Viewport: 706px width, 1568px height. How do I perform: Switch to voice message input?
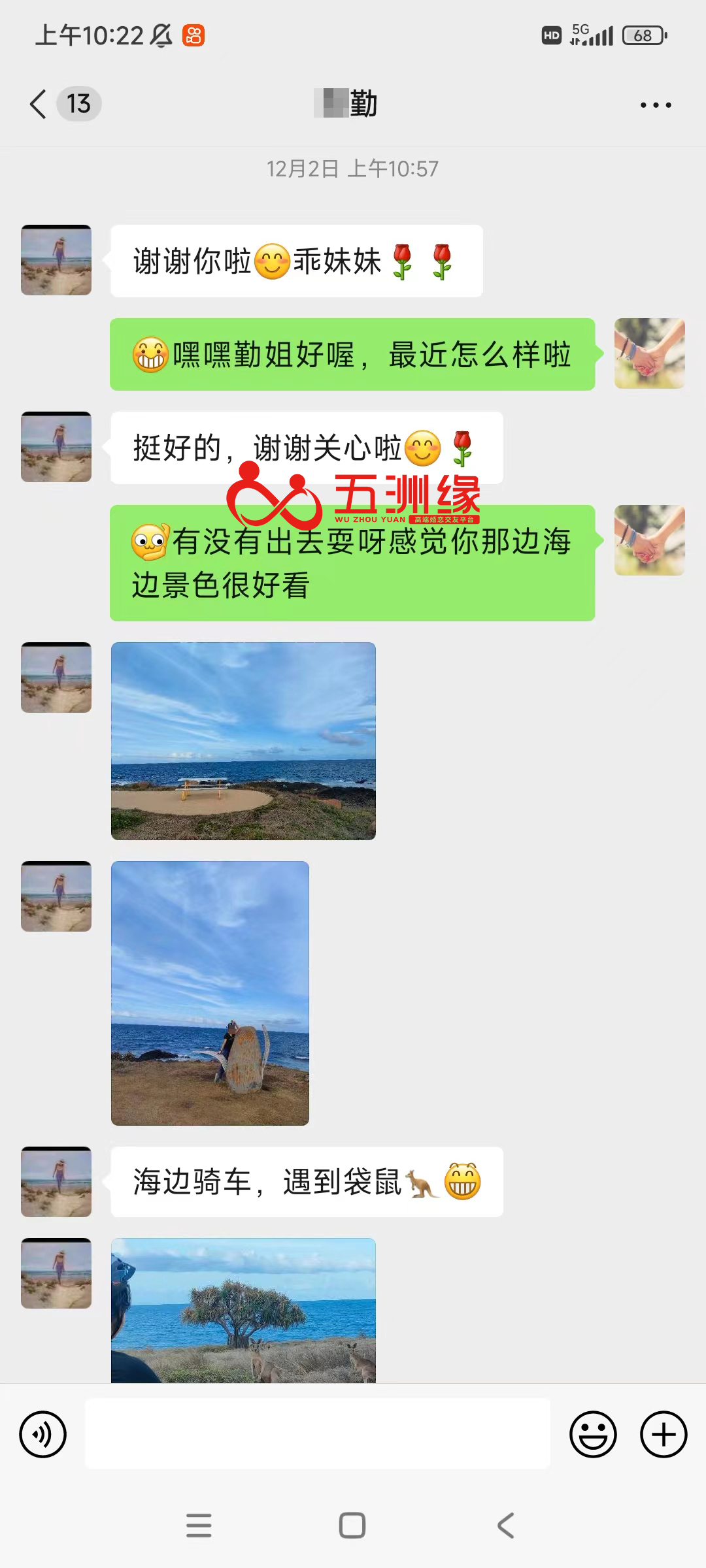43,1435
